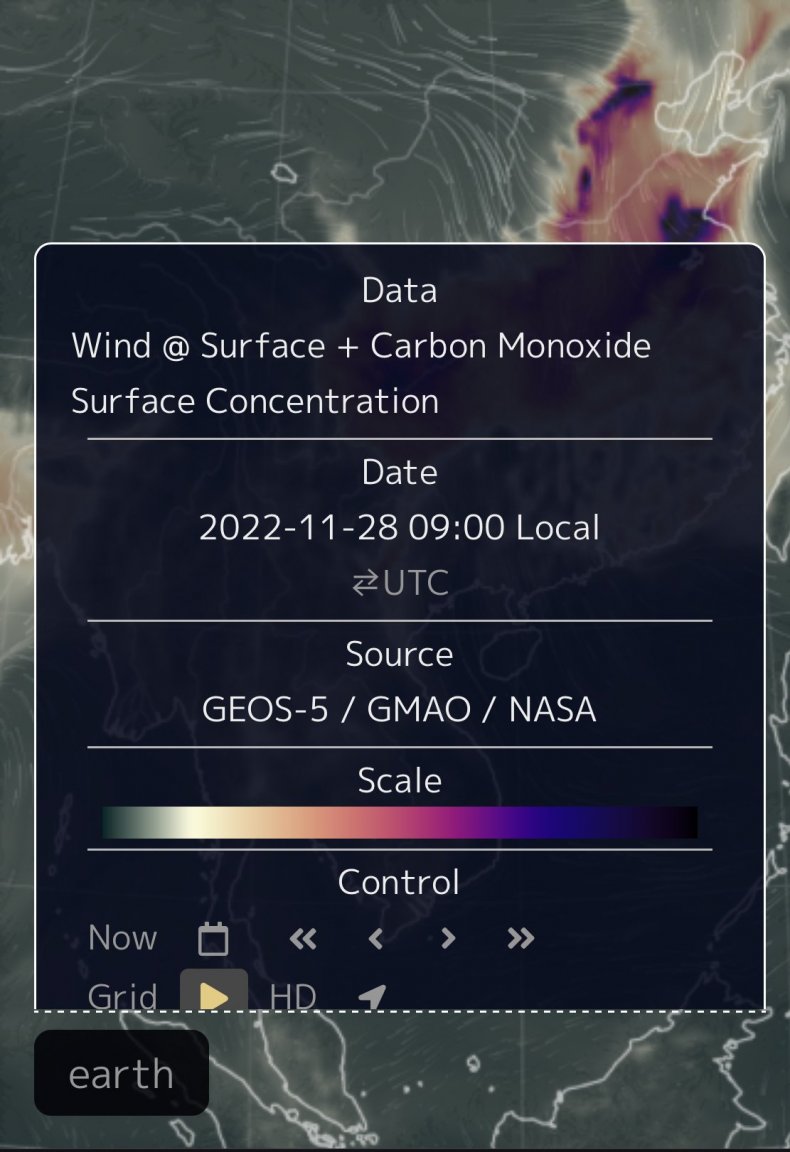Image resolution: width=790 pixels, height=1152 pixels.
Task: Toggle wind animation play button
Action: (214, 995)
